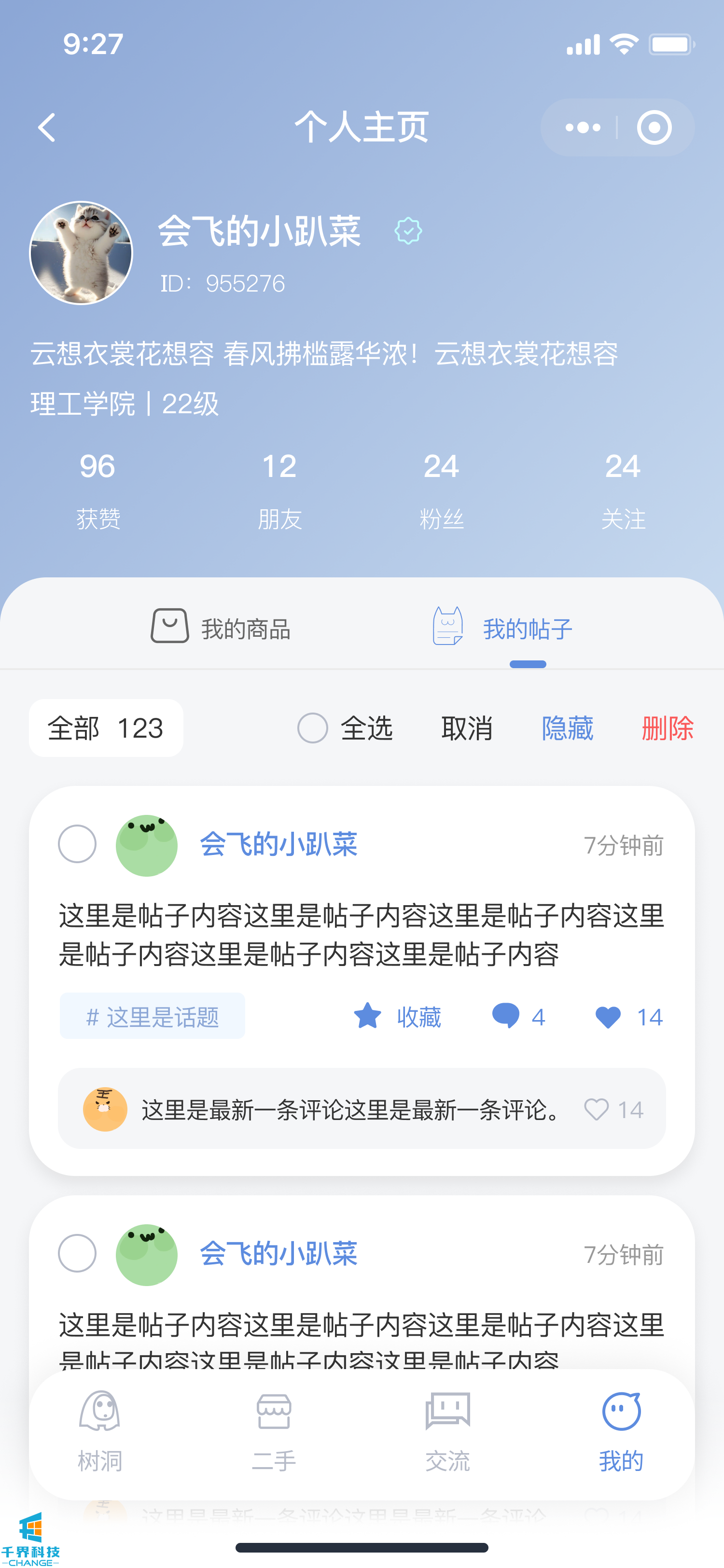The image size is (724, 1568).
Task: Open the mini-program more options menu
Action: click(582, 128)
